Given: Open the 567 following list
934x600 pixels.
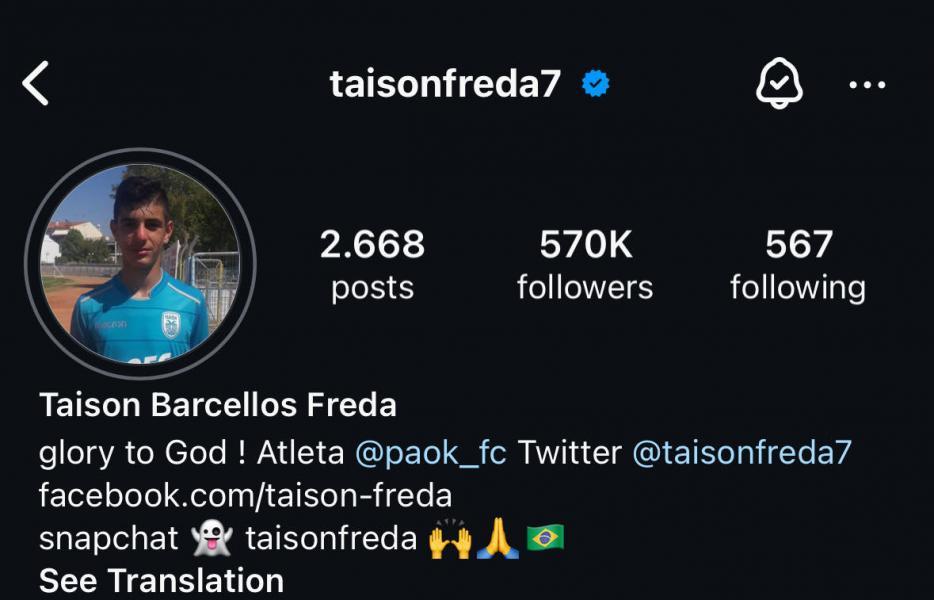Looking at the screenshot, I should click(x=797, y=264).
